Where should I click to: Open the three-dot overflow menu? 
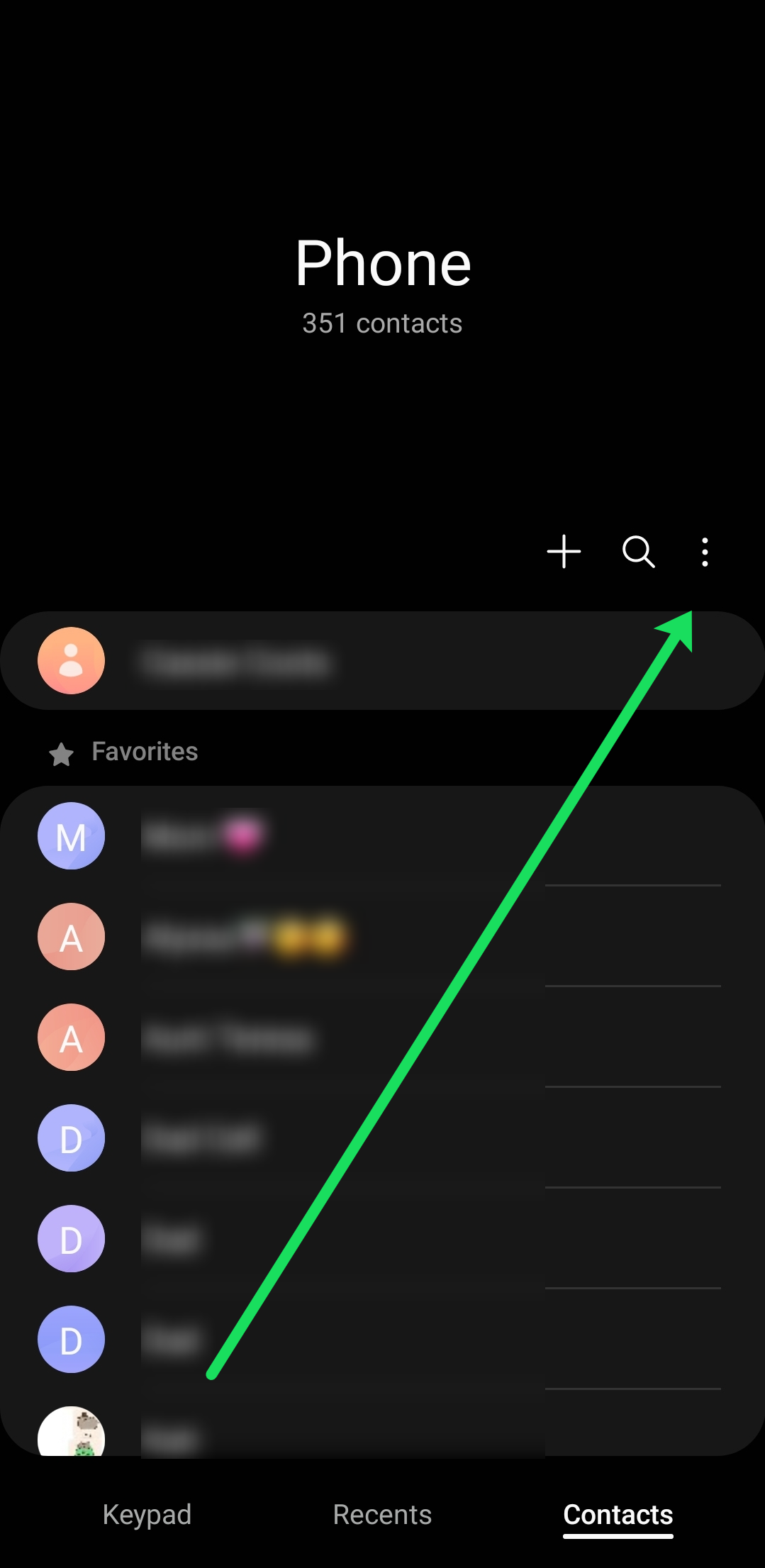tap(704, 552)
